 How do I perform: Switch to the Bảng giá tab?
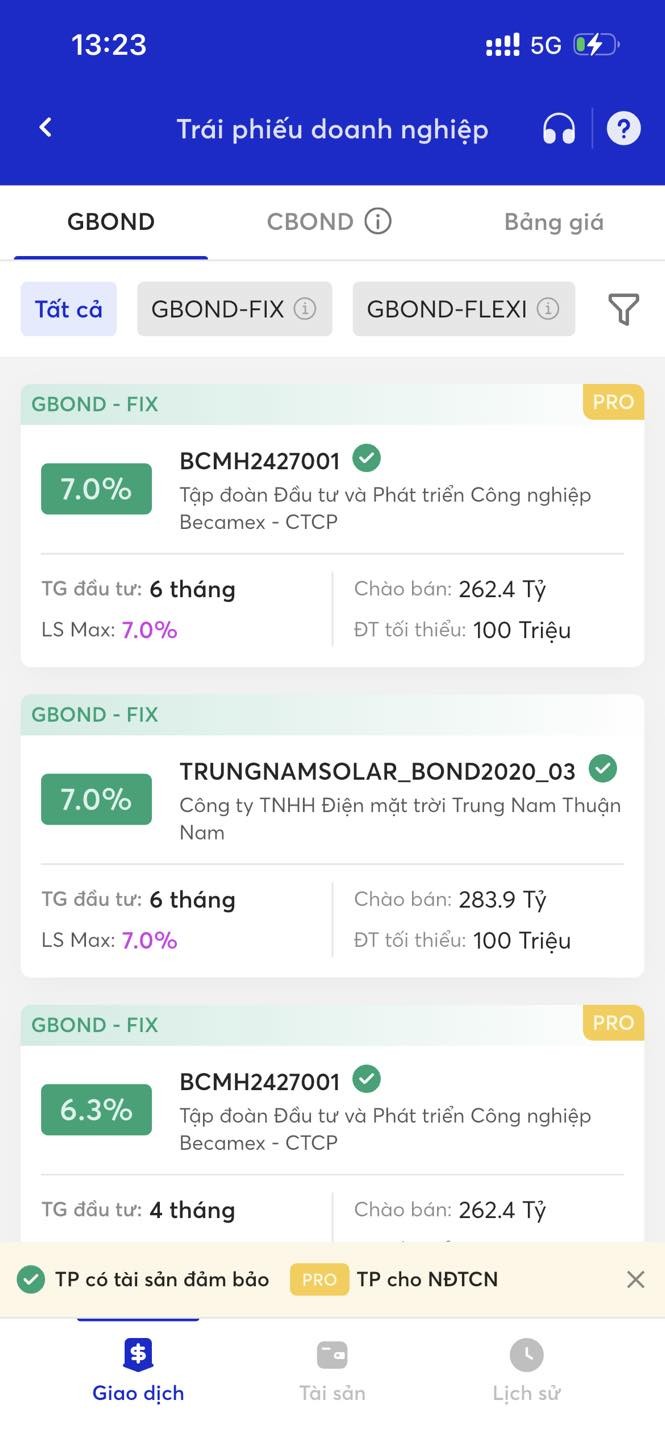click(x=553, y=222)
